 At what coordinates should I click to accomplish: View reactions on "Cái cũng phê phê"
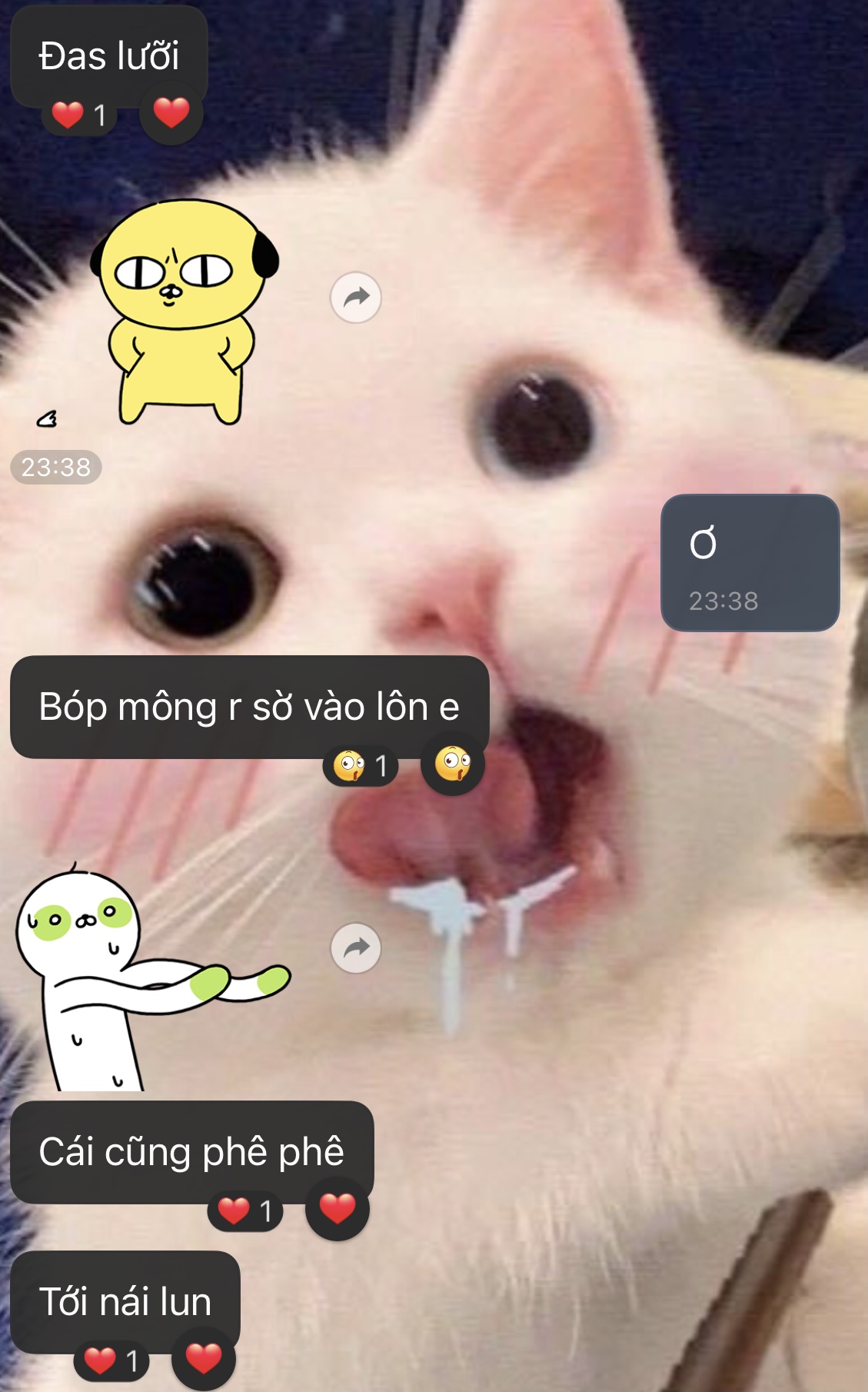point(245,1211)
